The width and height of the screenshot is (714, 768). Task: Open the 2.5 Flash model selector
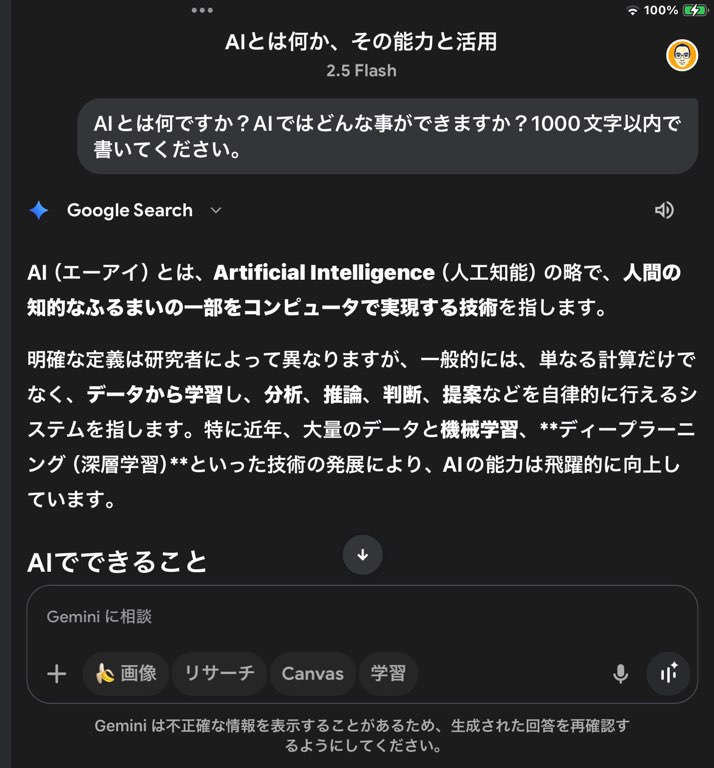tap(361, 71)
